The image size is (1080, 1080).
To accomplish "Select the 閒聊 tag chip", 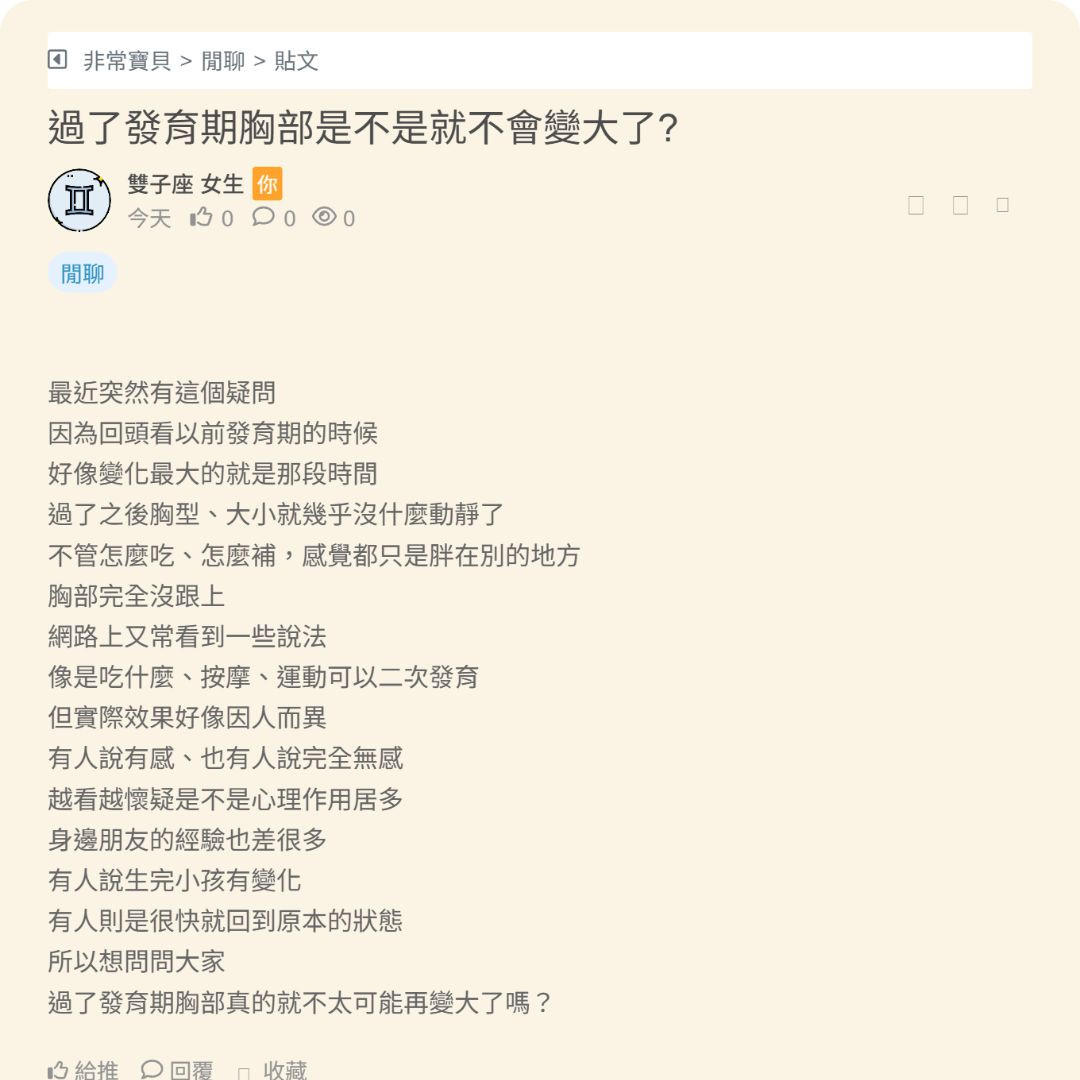I will 83,273.
